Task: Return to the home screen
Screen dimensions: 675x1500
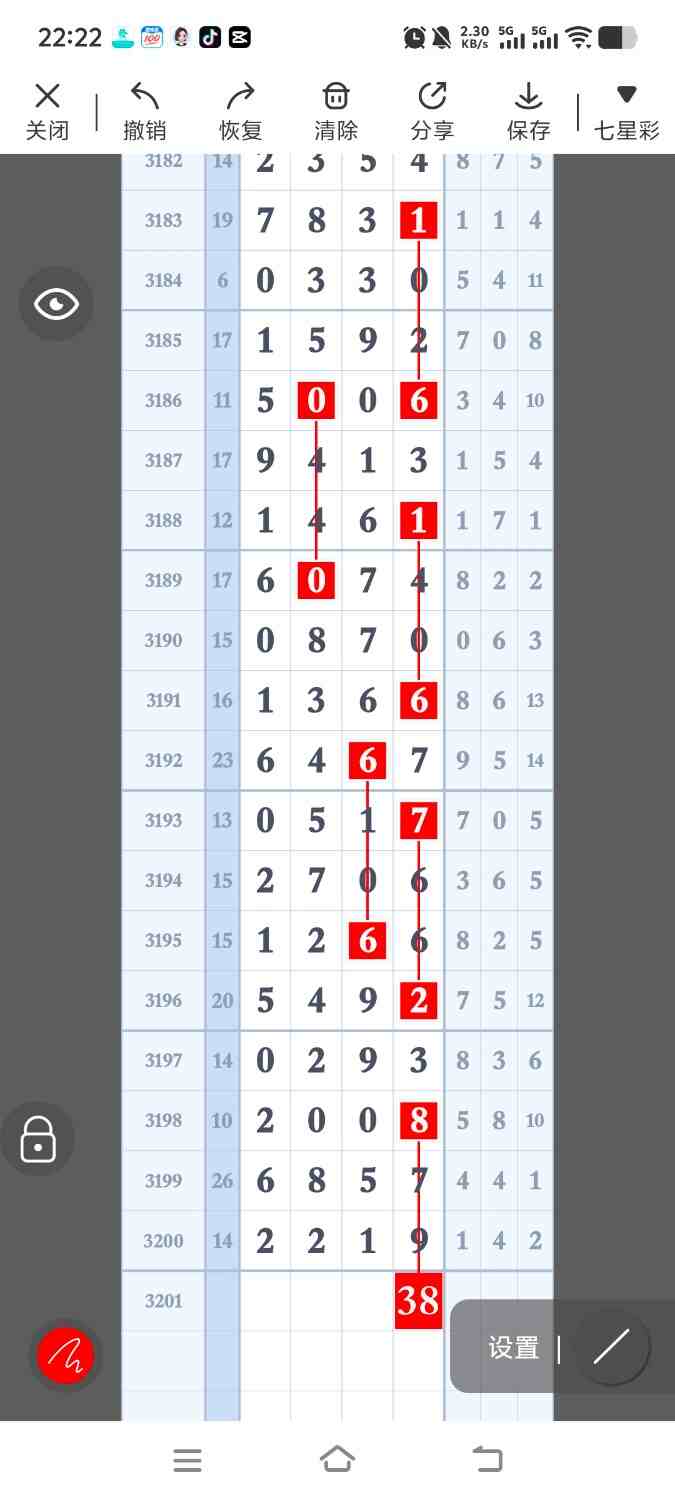Action: pos(337,1460)
